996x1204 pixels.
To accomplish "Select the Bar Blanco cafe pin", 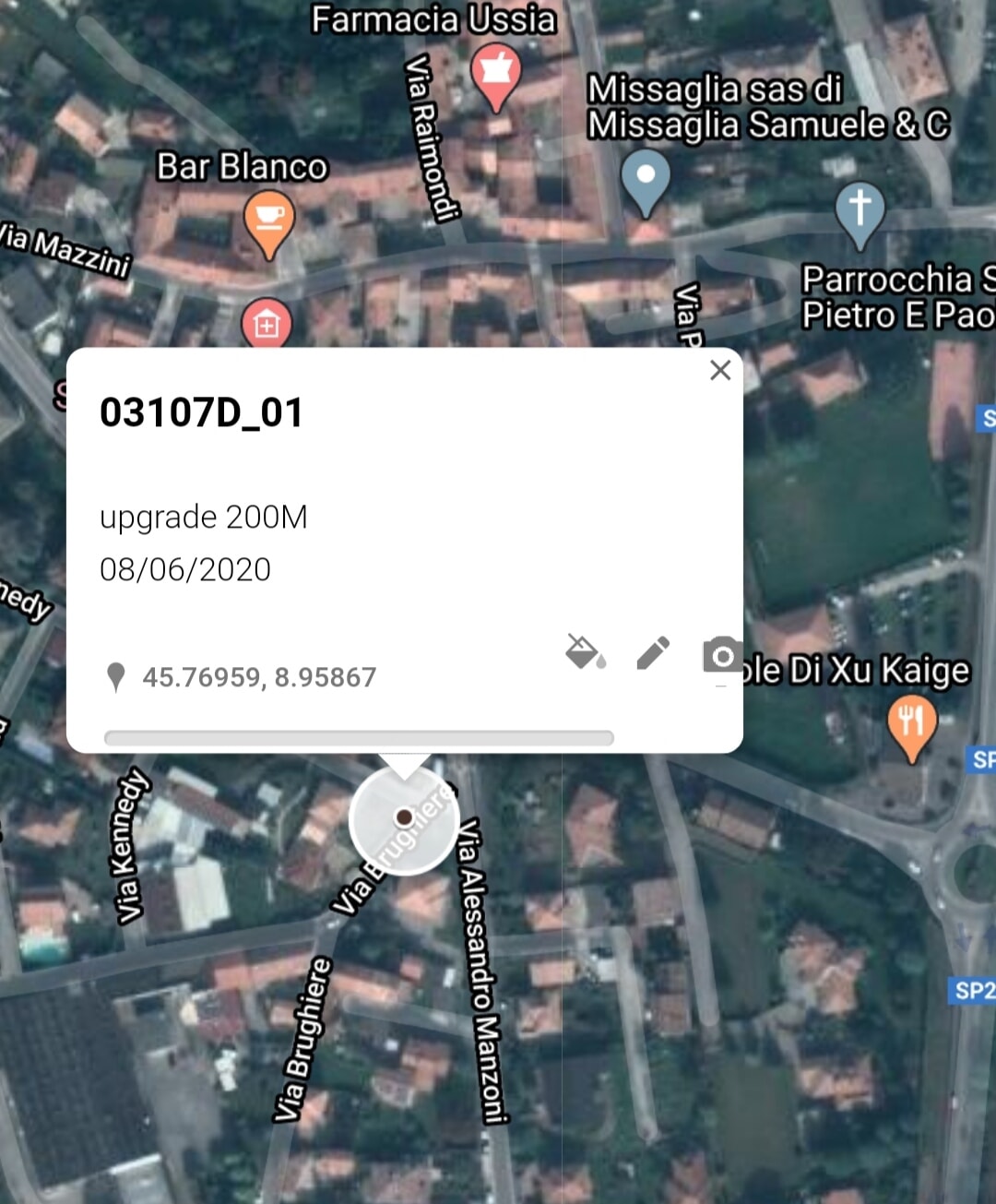I will (x=268, y=220).
